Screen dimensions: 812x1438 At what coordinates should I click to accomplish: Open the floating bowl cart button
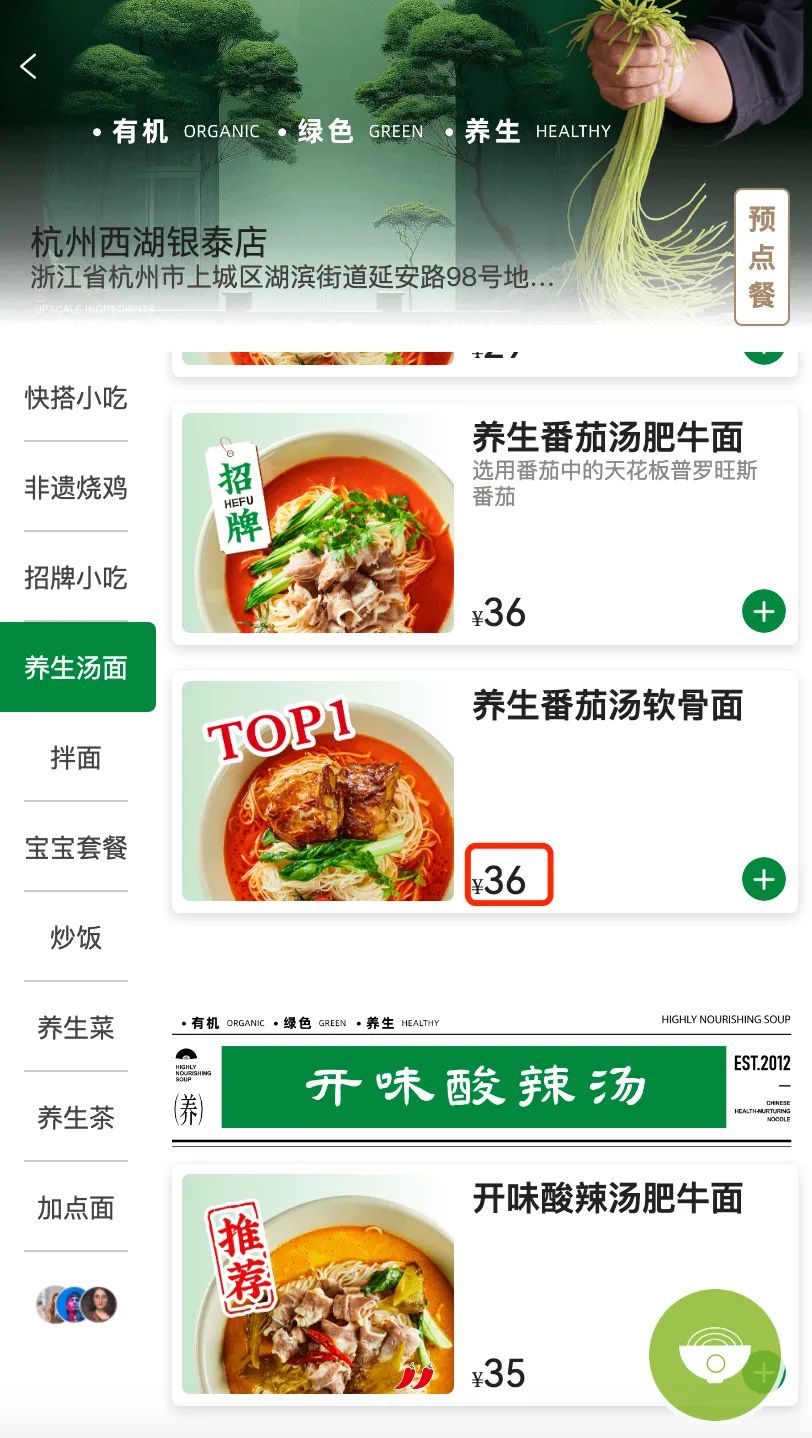point(714,1354)
